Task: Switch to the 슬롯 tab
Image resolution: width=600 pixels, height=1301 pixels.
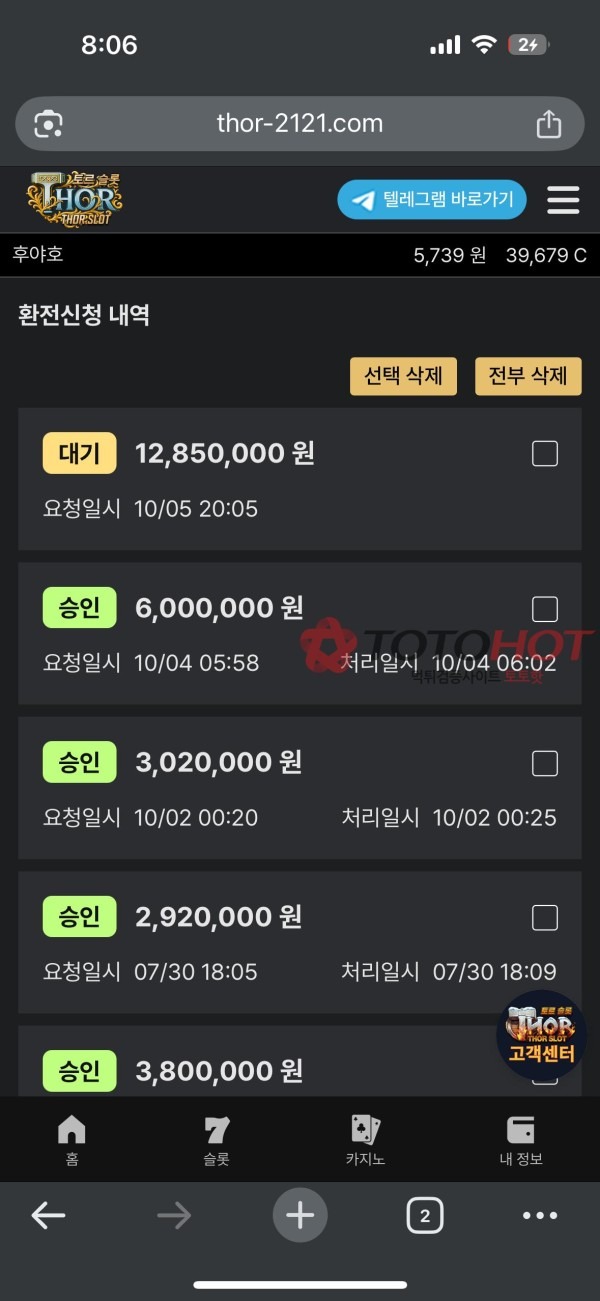Action: click(216, 1140)
